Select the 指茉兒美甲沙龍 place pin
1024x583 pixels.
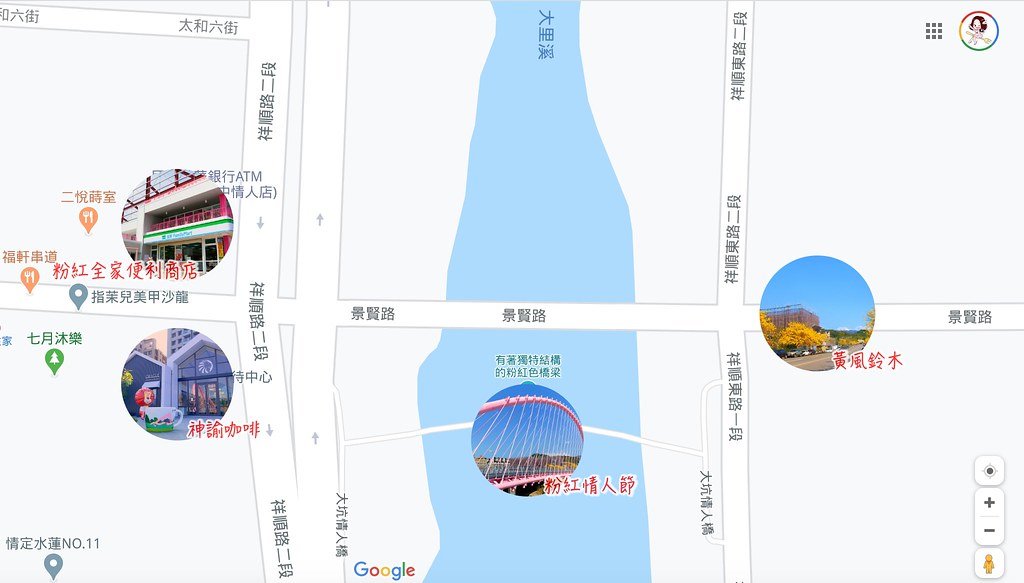tap(78, 296)
